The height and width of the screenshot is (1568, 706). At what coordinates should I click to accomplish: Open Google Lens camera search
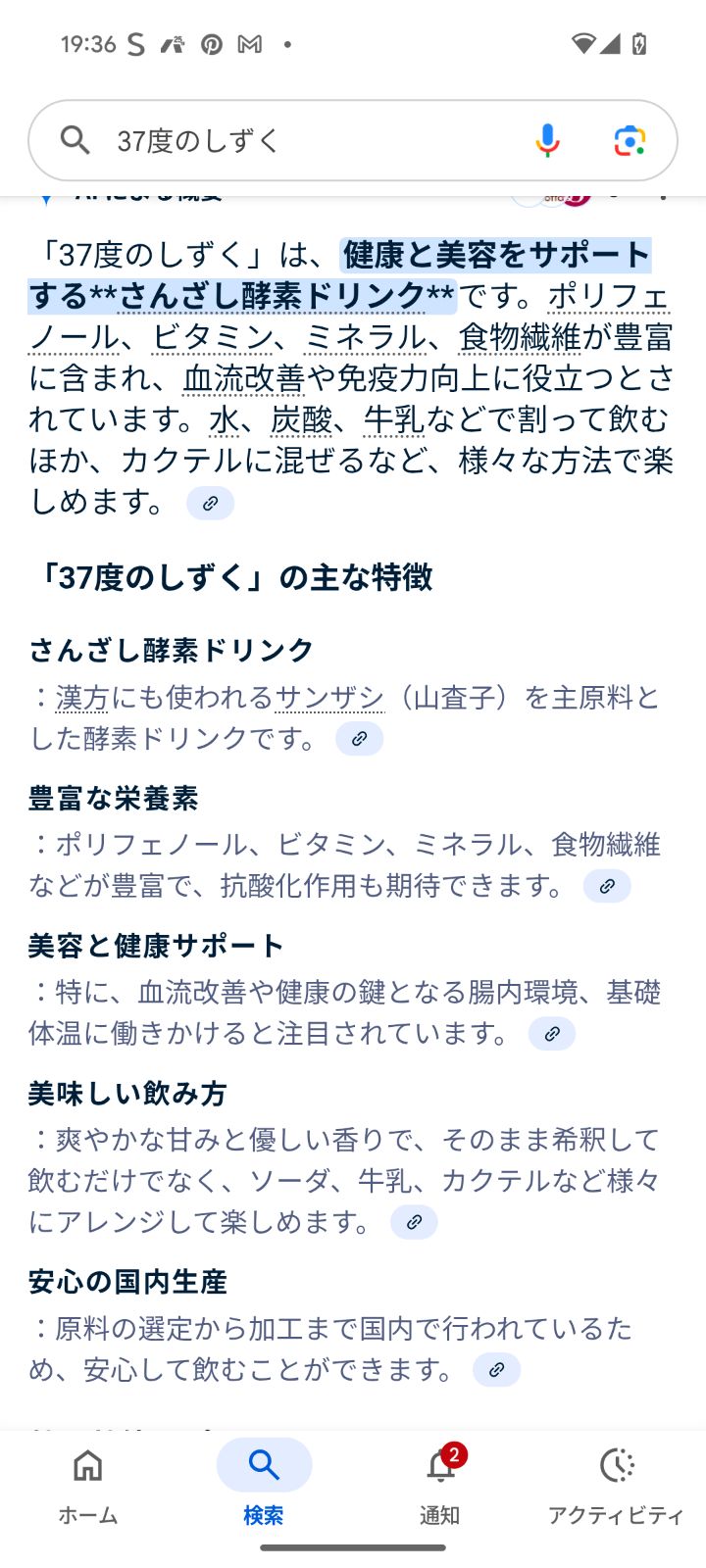click(630, 140)
